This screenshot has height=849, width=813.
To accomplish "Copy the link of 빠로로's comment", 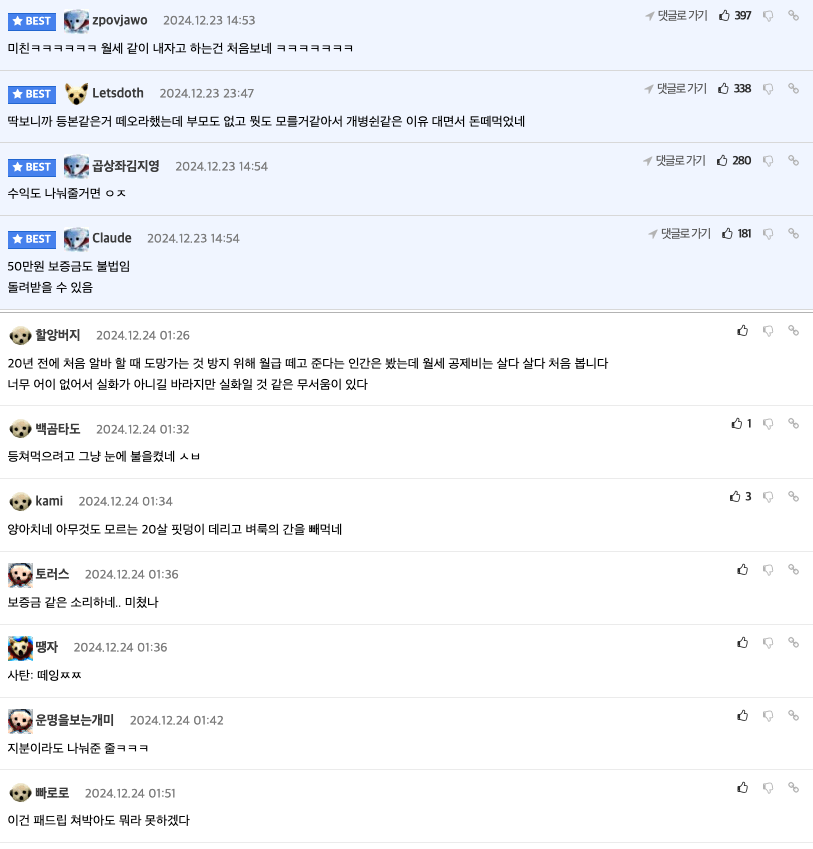I will coord(793,789).
